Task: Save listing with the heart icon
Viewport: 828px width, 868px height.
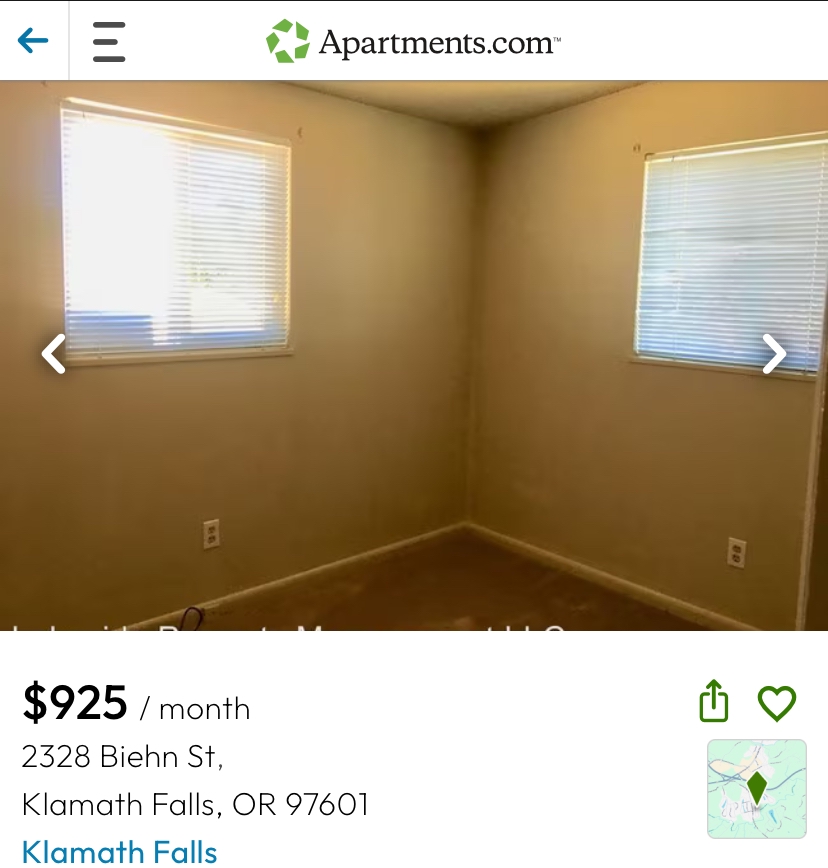Action: coord(776,703)
